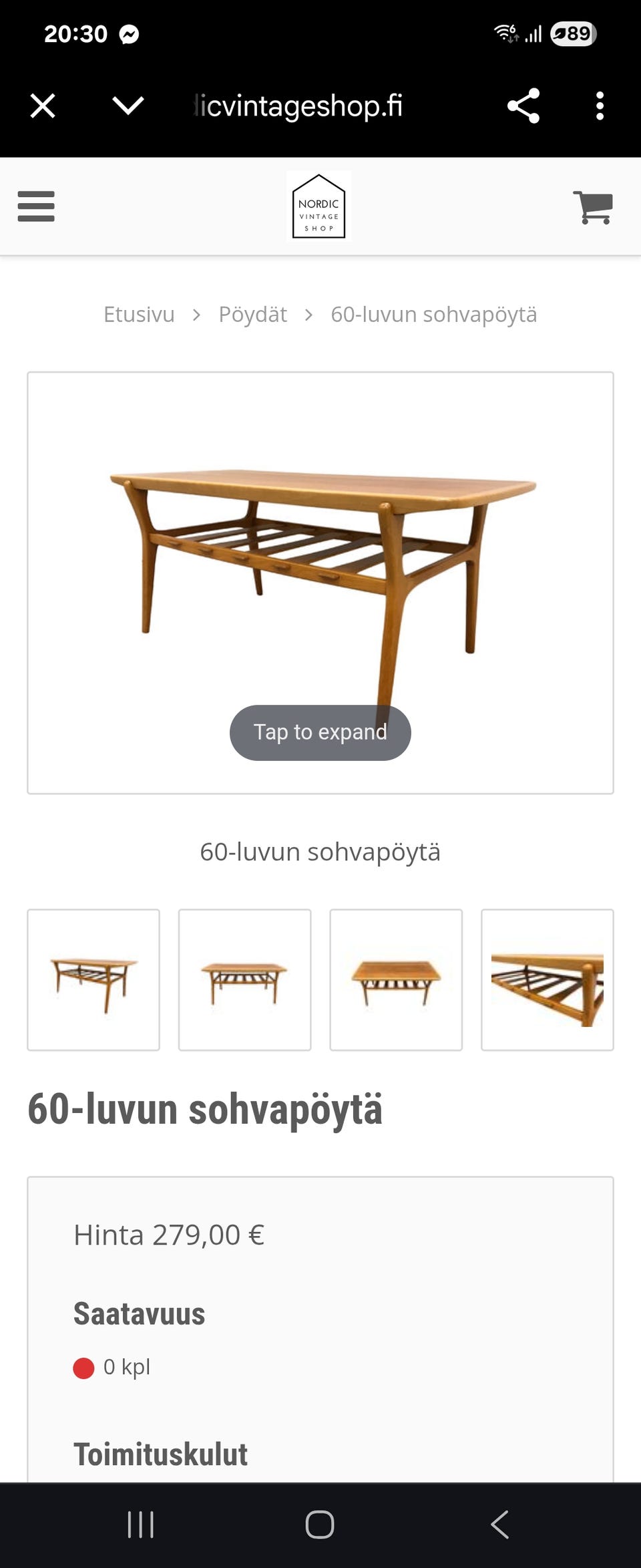
Task: Close the in-app browser
Action: (42, 105)
